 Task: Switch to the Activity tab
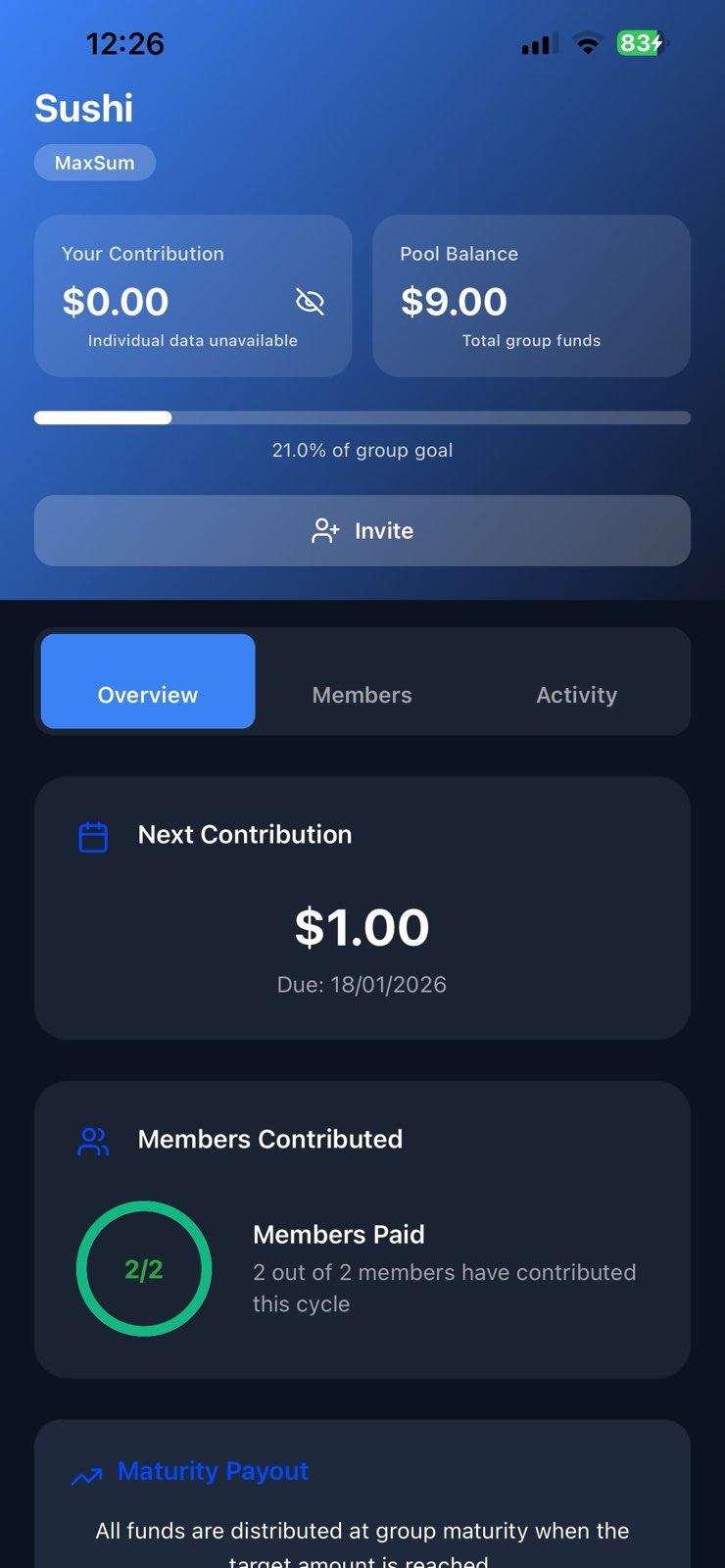tap(576, 695)
